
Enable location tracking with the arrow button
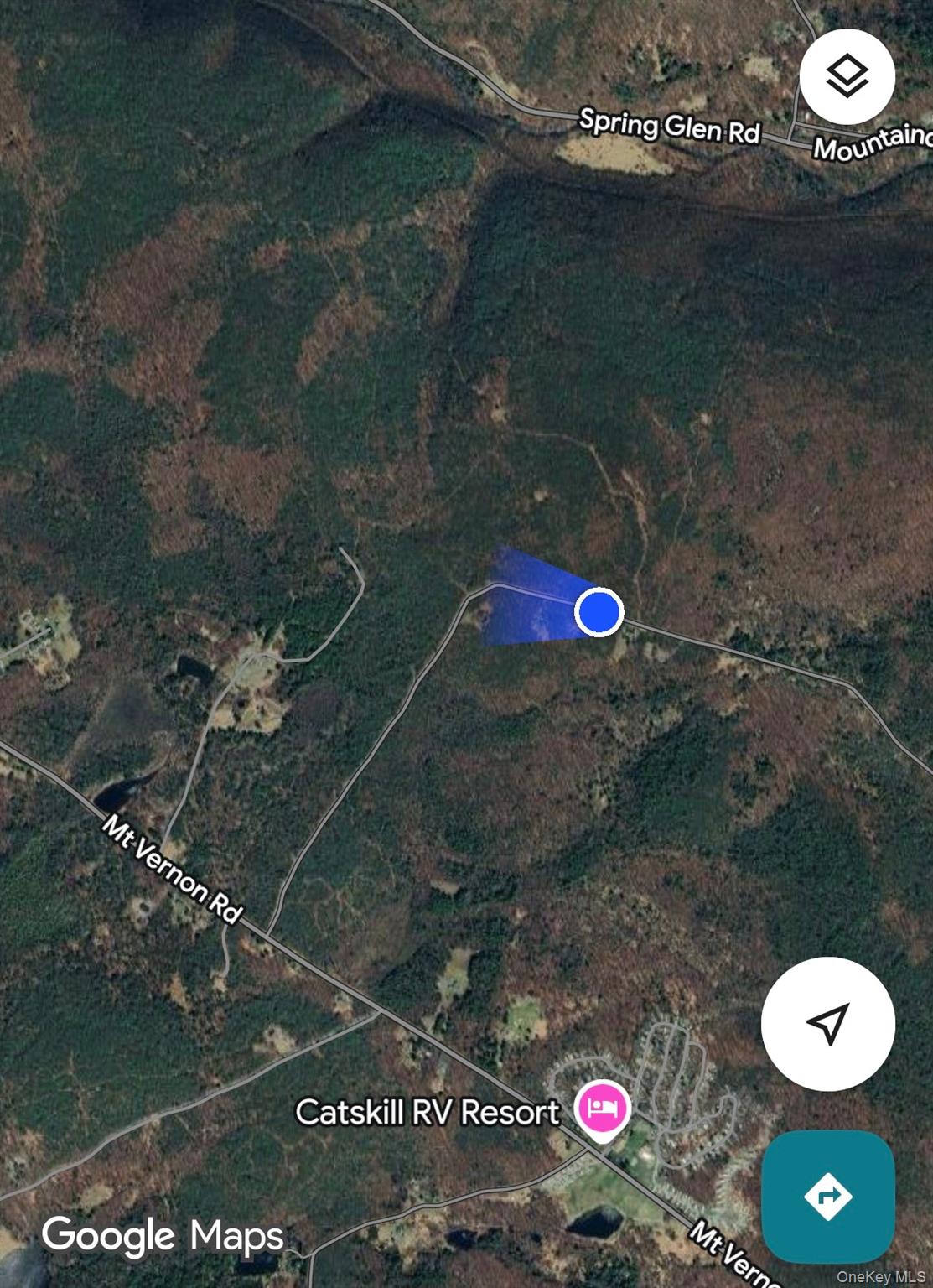(828, 1021)
